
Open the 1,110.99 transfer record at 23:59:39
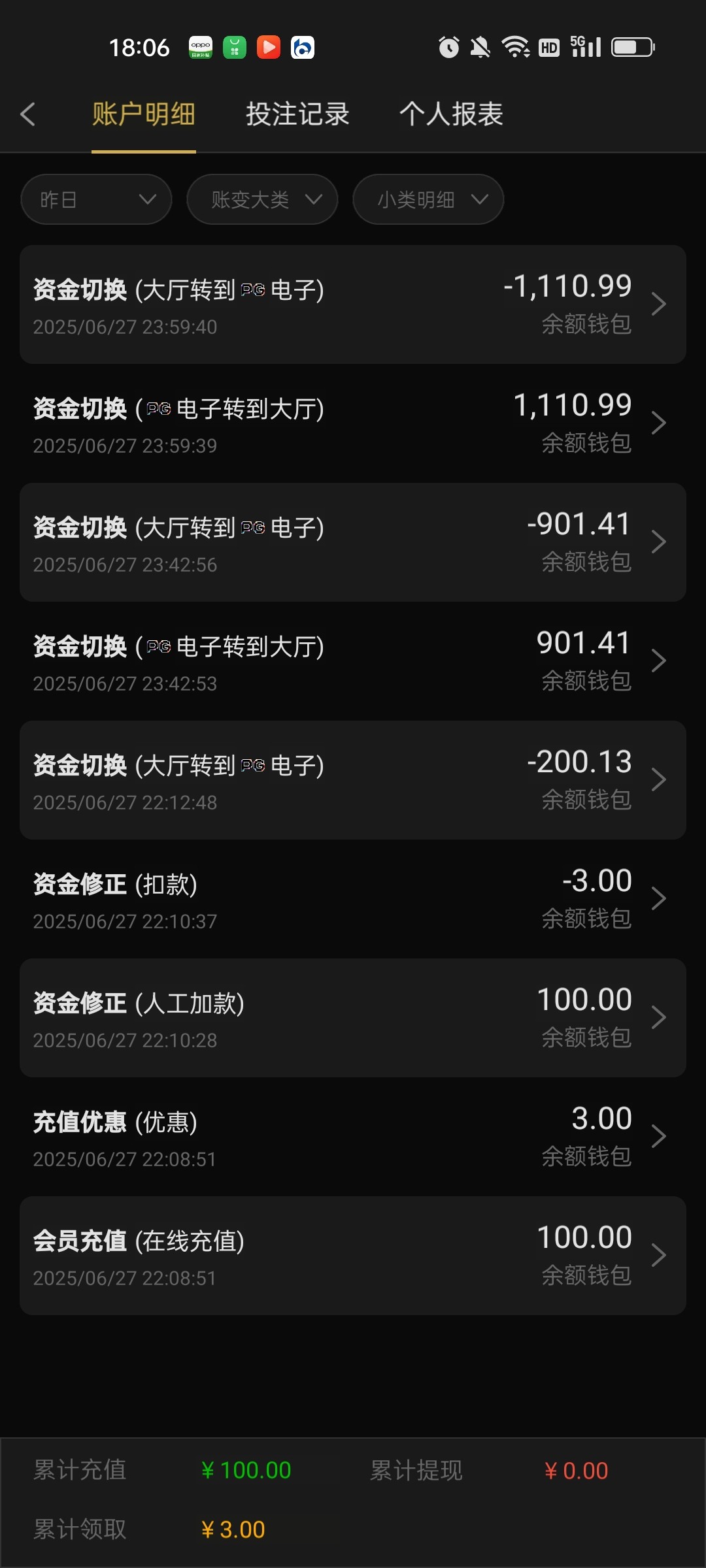pos(353,423)
